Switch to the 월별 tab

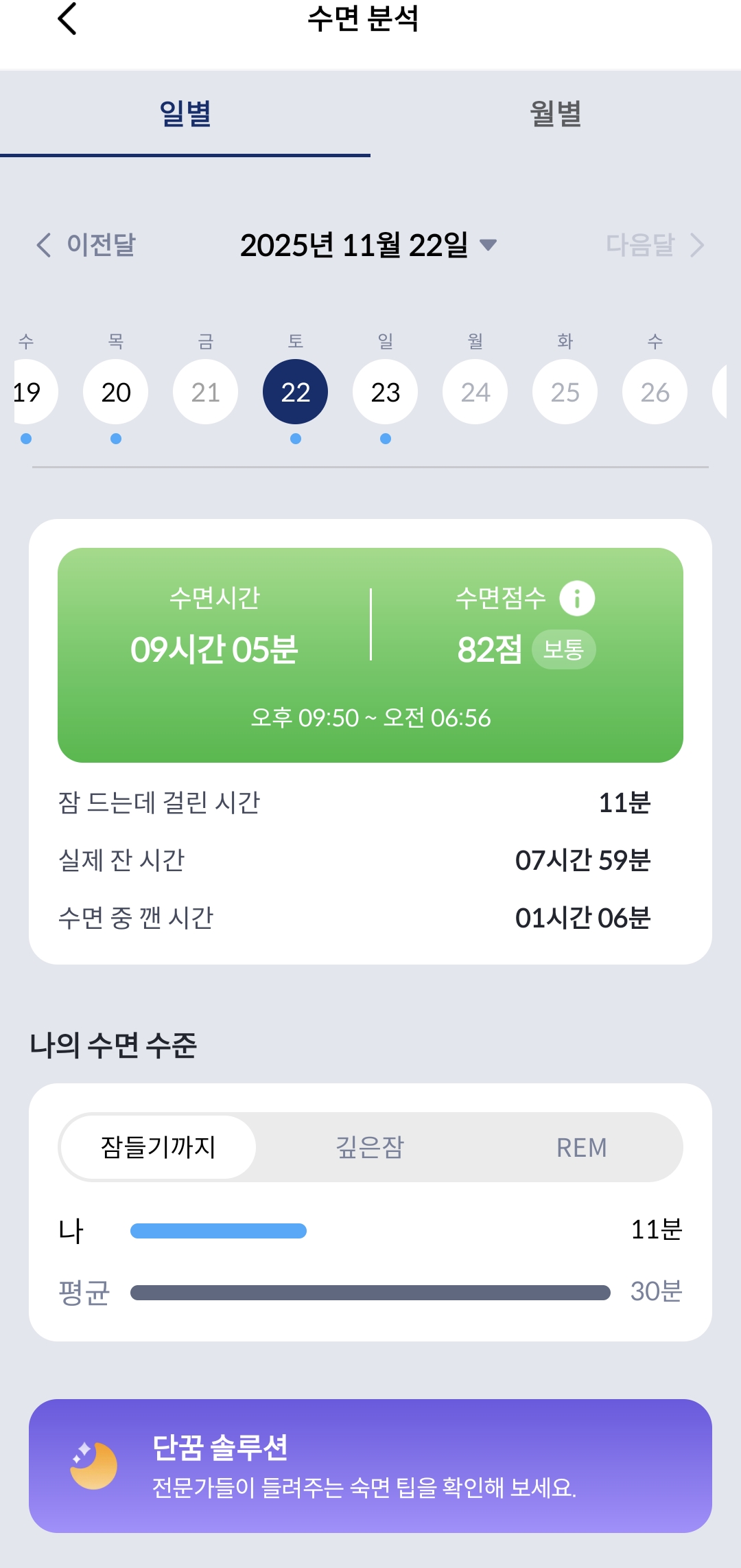pyautogui.click(x=556, y=115)
